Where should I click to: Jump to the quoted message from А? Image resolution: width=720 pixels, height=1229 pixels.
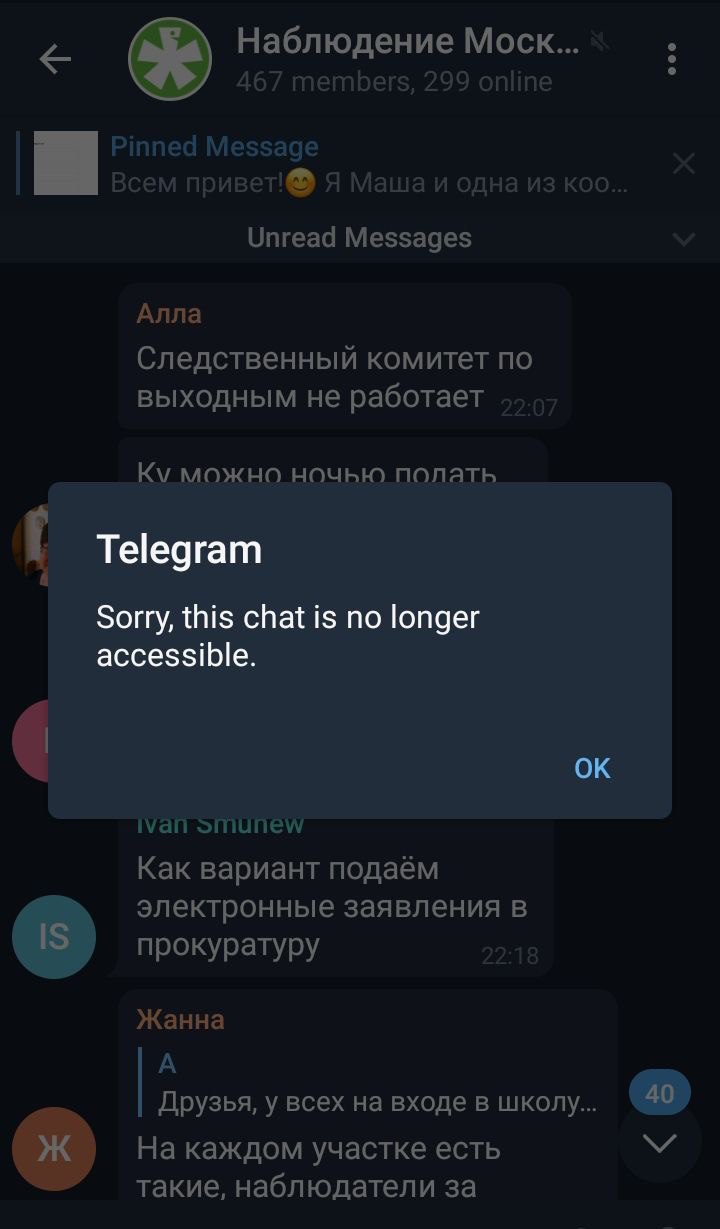[x=376, y=1084]
